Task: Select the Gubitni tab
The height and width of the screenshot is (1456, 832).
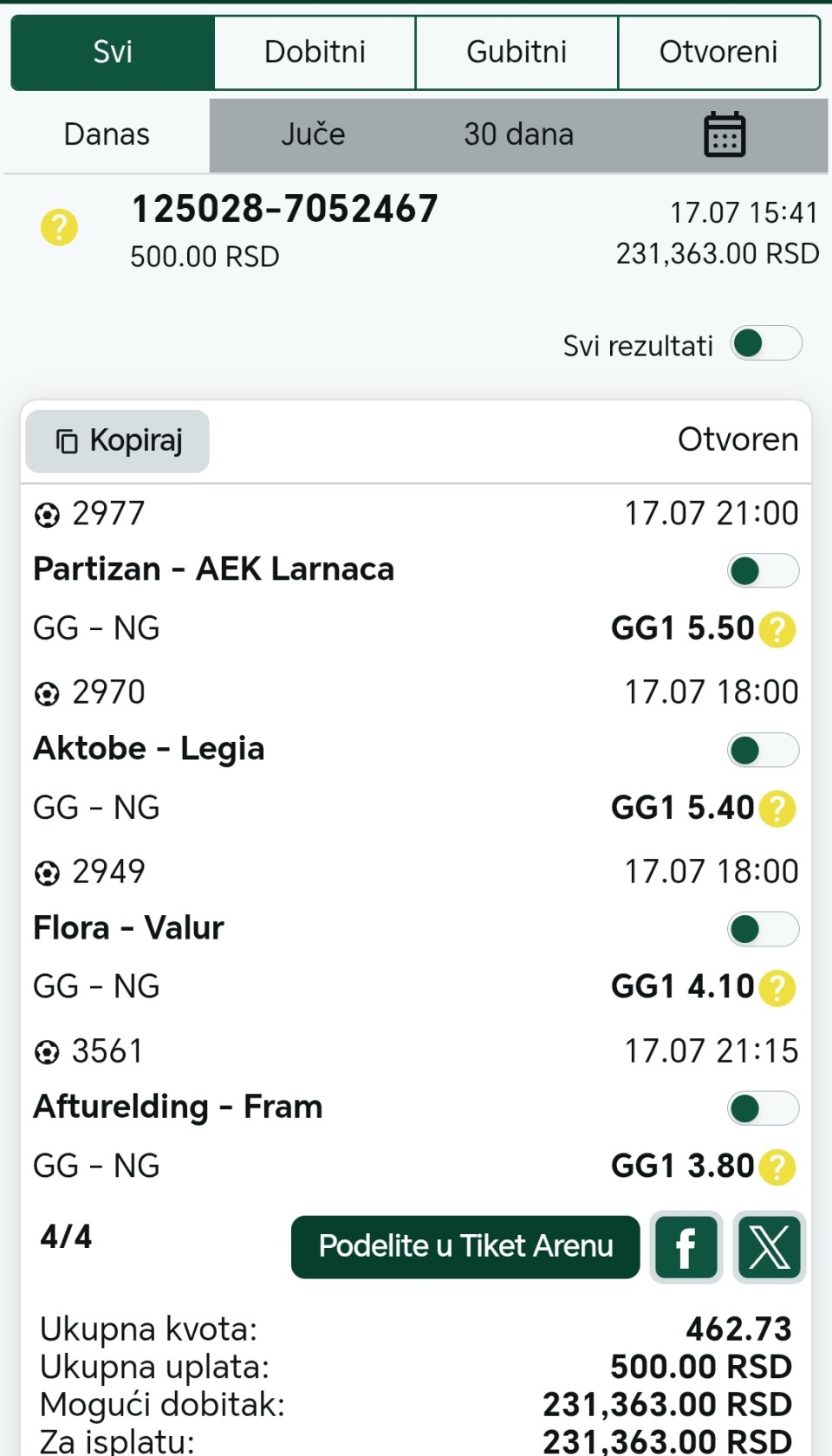Action: [517, 52]
